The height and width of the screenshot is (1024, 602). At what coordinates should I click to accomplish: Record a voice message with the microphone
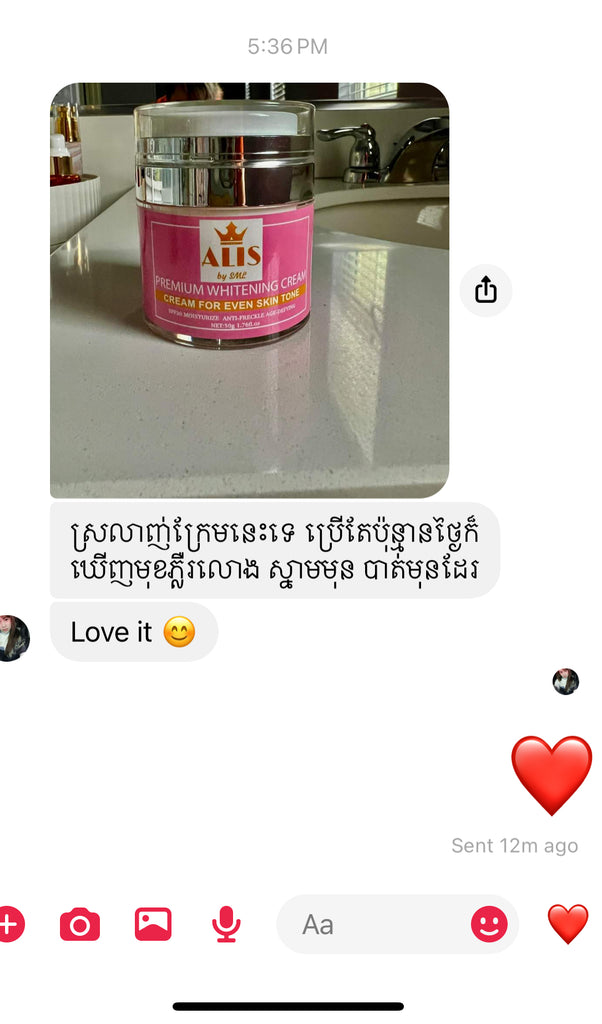pos(226,924)
